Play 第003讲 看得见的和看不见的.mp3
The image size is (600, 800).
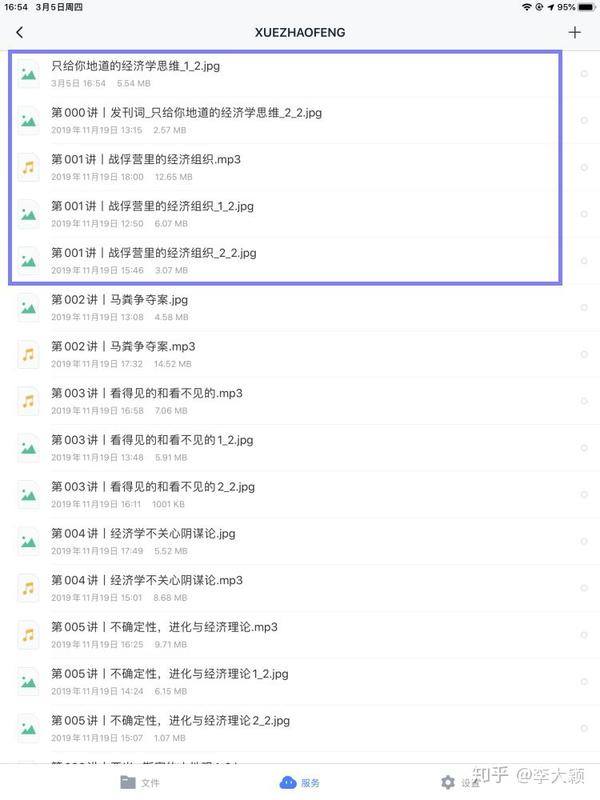click(146, 393)
